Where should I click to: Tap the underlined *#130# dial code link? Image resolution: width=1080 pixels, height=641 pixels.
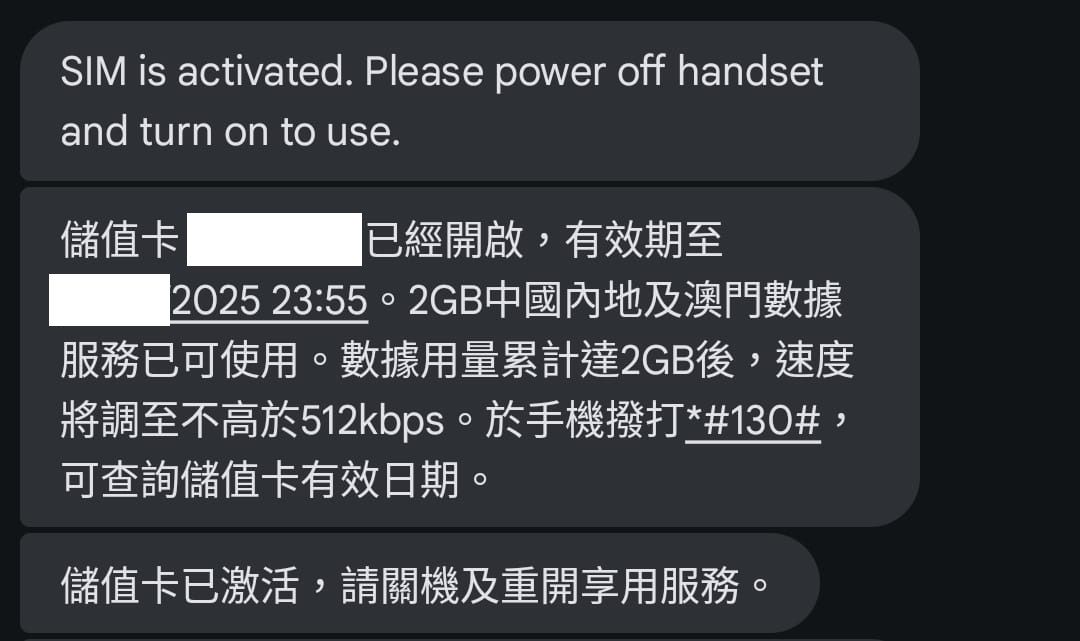(x=753, y=422)
